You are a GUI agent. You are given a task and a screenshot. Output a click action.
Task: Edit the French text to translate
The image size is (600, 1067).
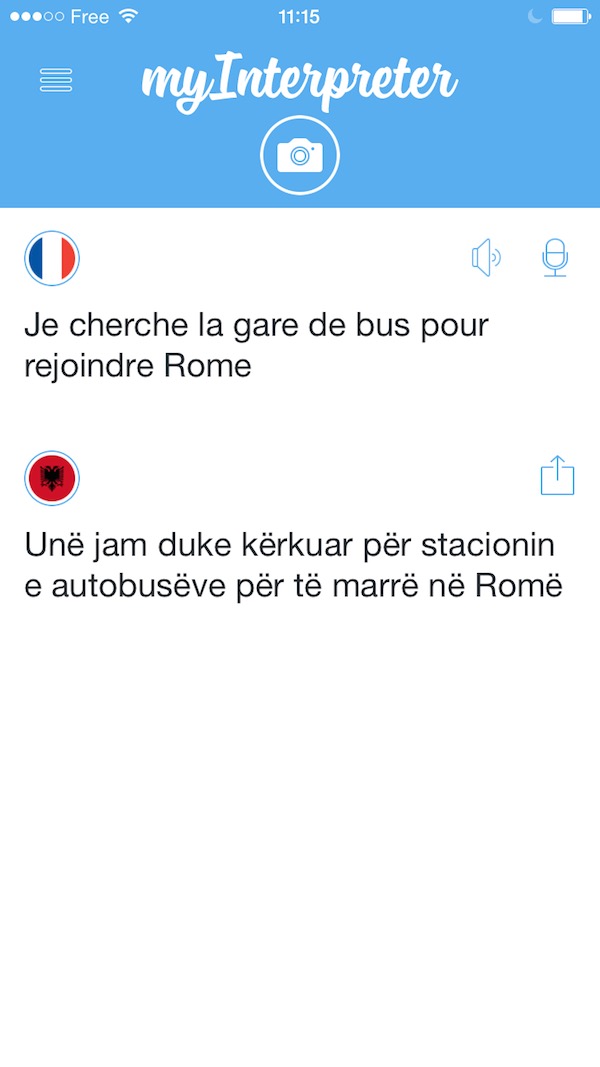point(256,346)
